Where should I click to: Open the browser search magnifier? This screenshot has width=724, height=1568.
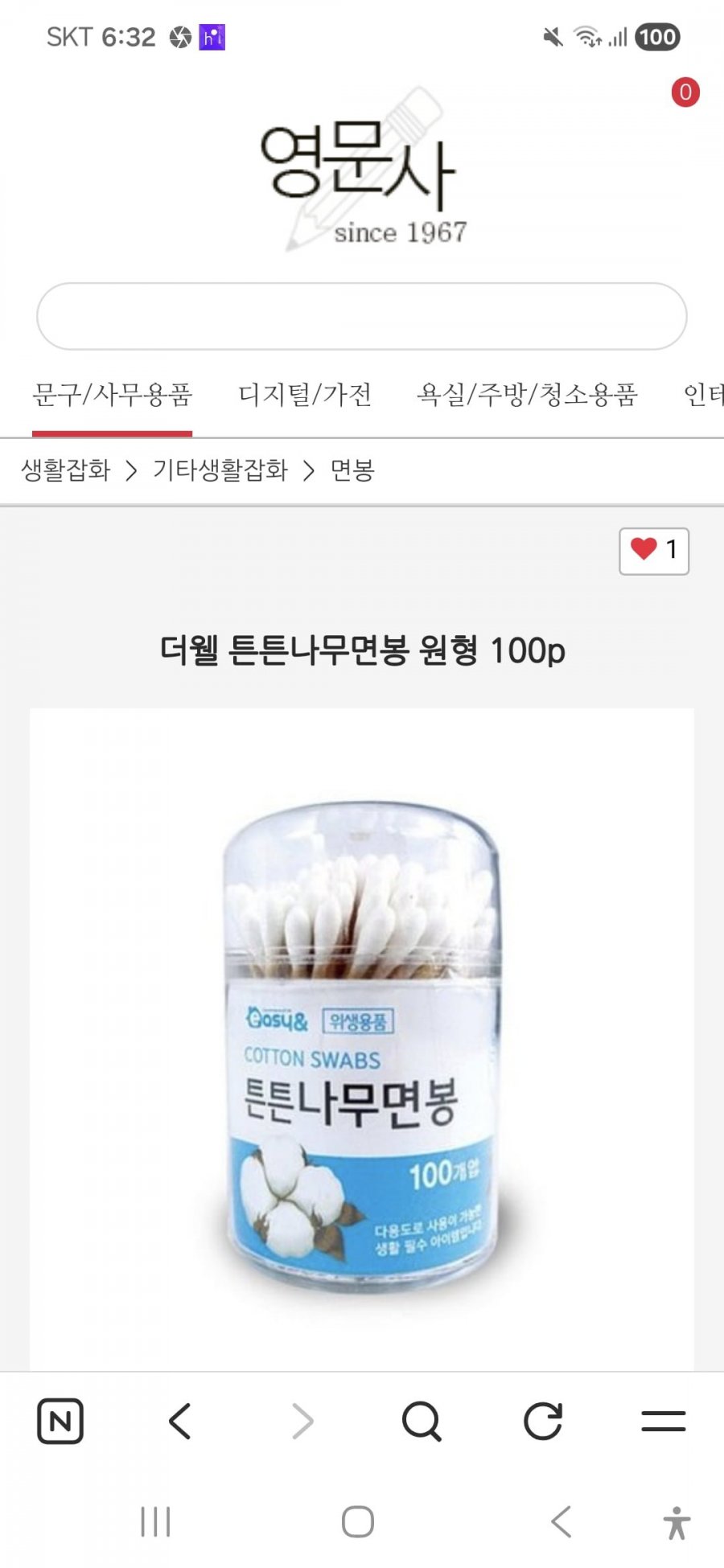[x=422, y=1421]
